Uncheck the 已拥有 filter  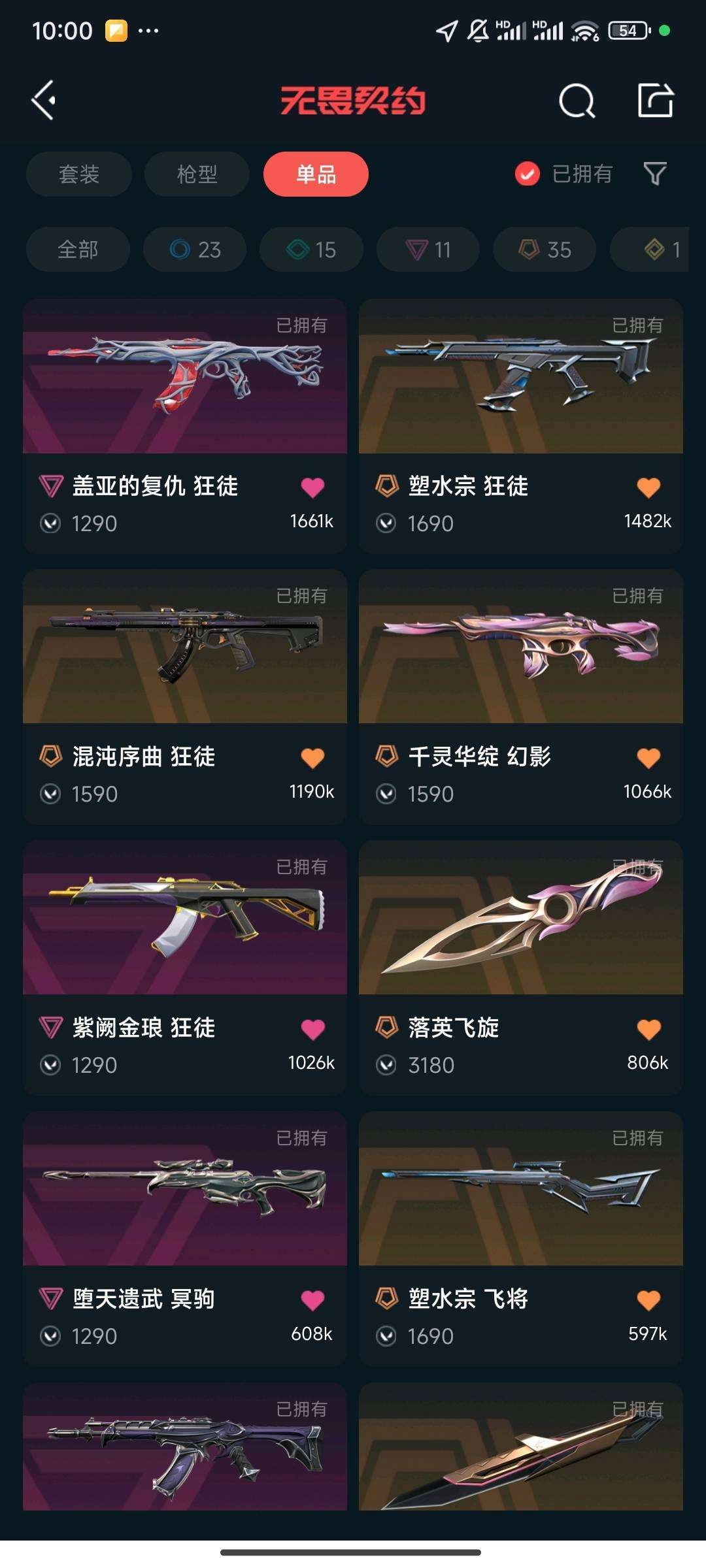pyautogui.click(x=563, y=174)
